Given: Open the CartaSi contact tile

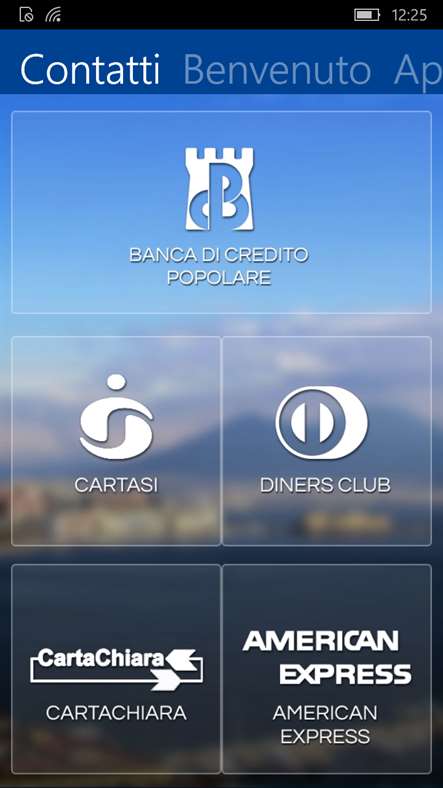Looking at the screenshot, I should pyautogui.click(x=116, y=441).
